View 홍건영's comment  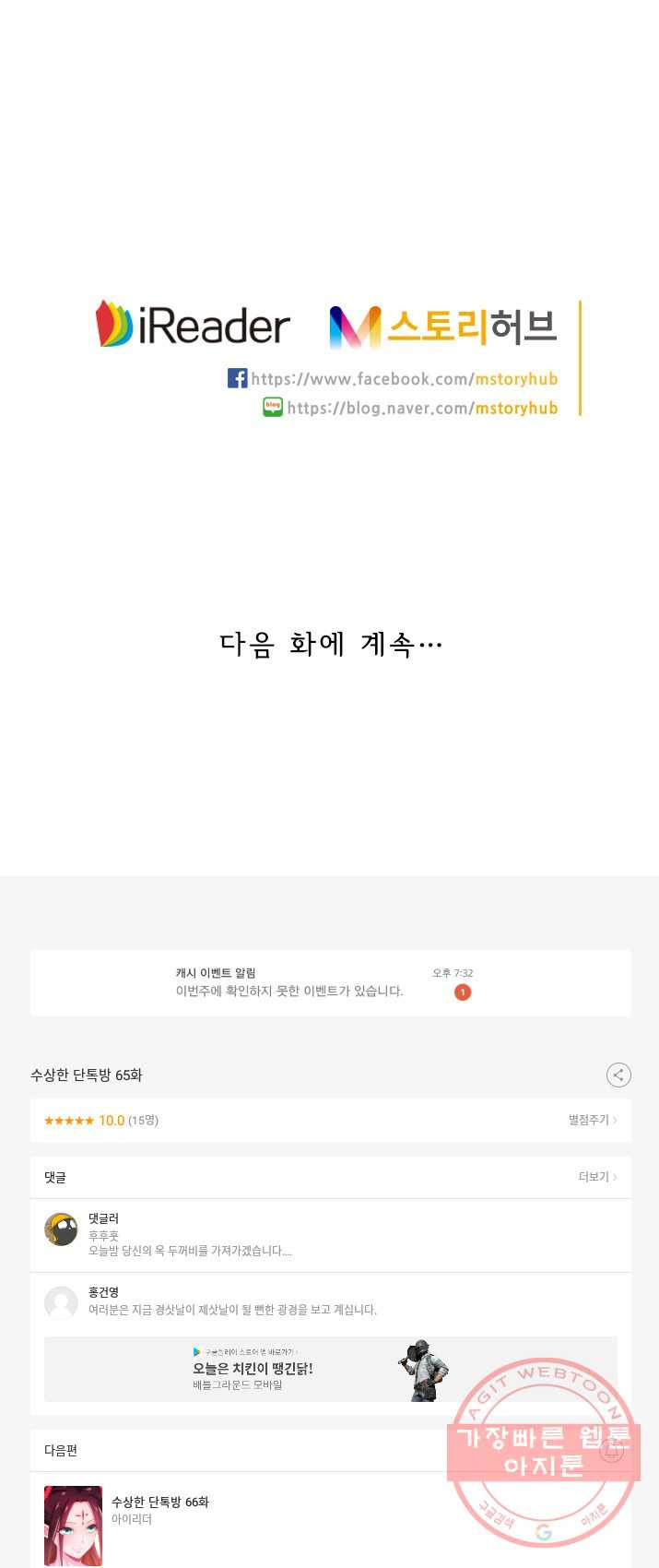232,1309
